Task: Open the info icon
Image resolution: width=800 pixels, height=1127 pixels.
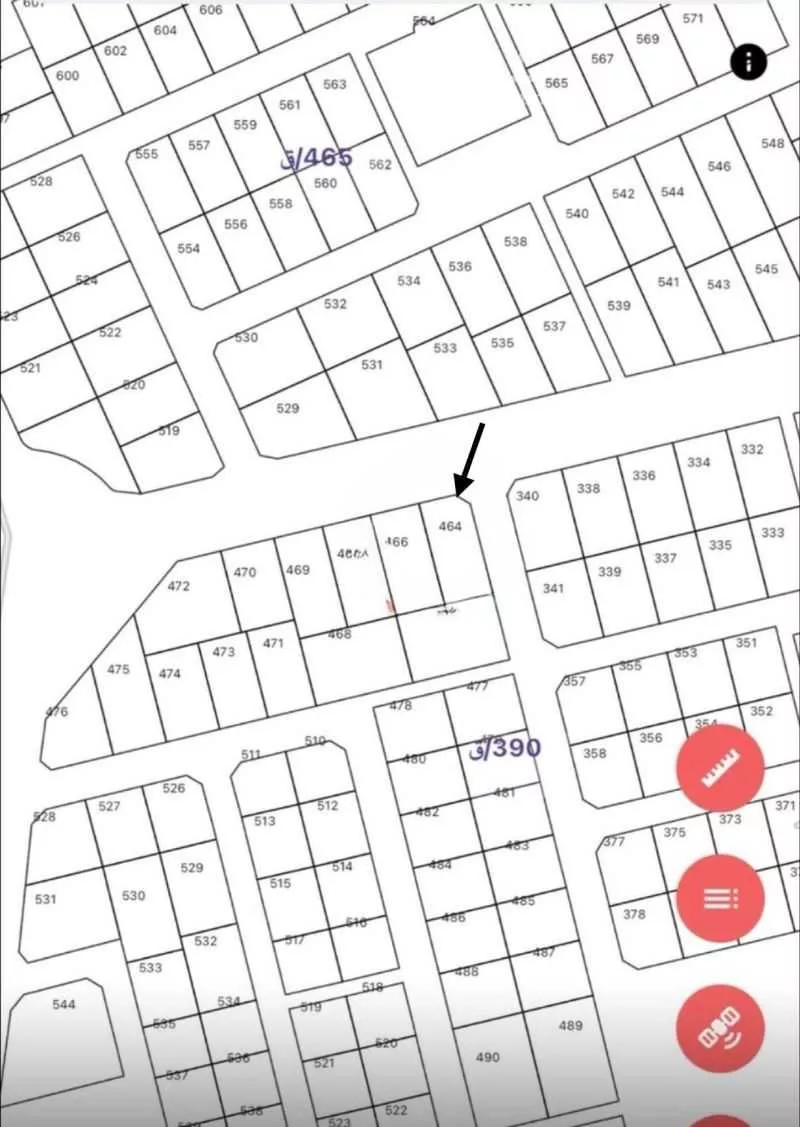Action: [x=748, y=62]
